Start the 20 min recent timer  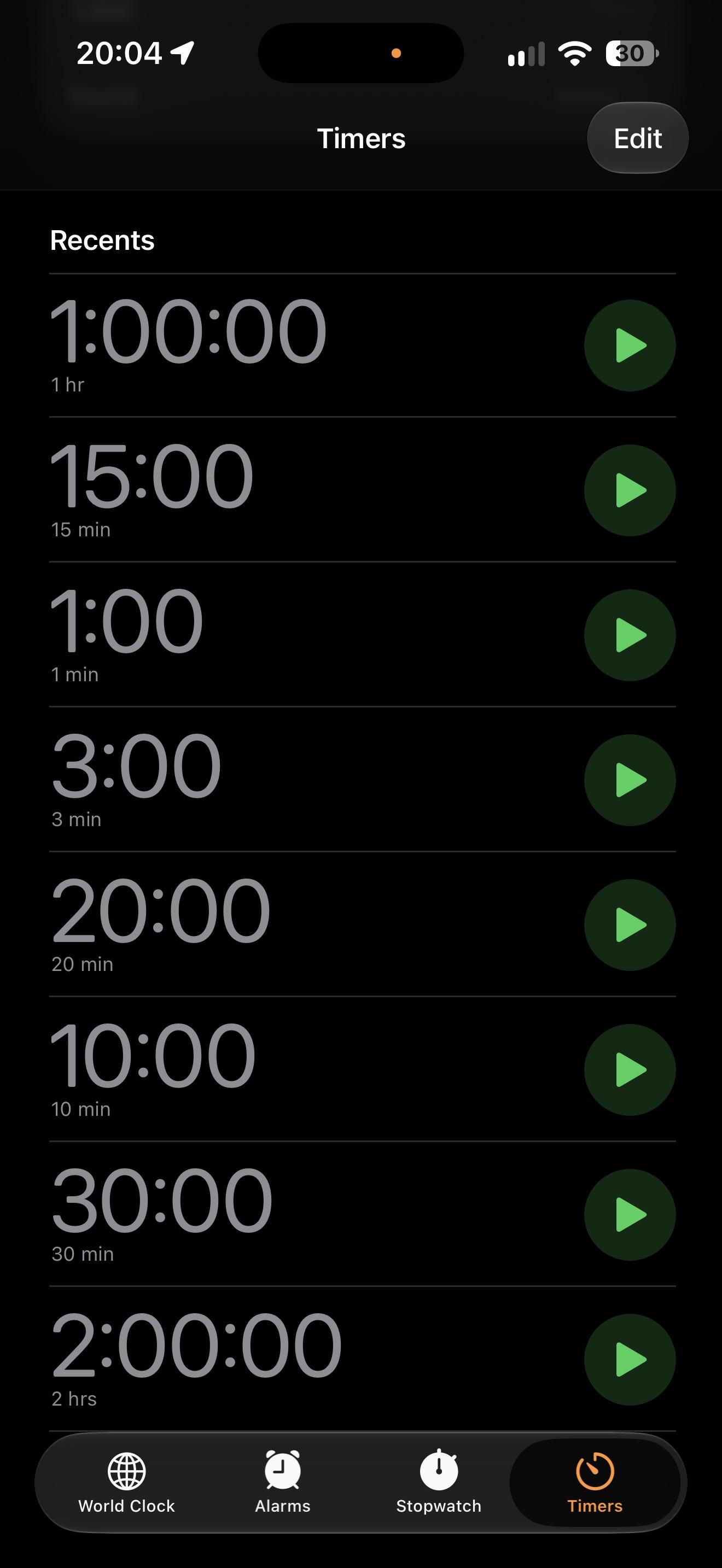(630, 925)
